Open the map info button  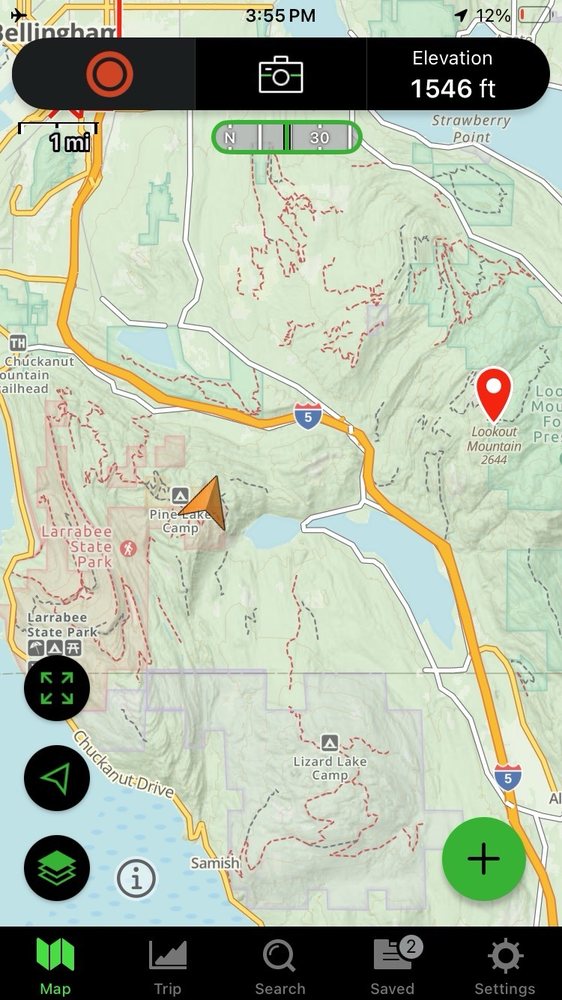click(x=136, y=879)
